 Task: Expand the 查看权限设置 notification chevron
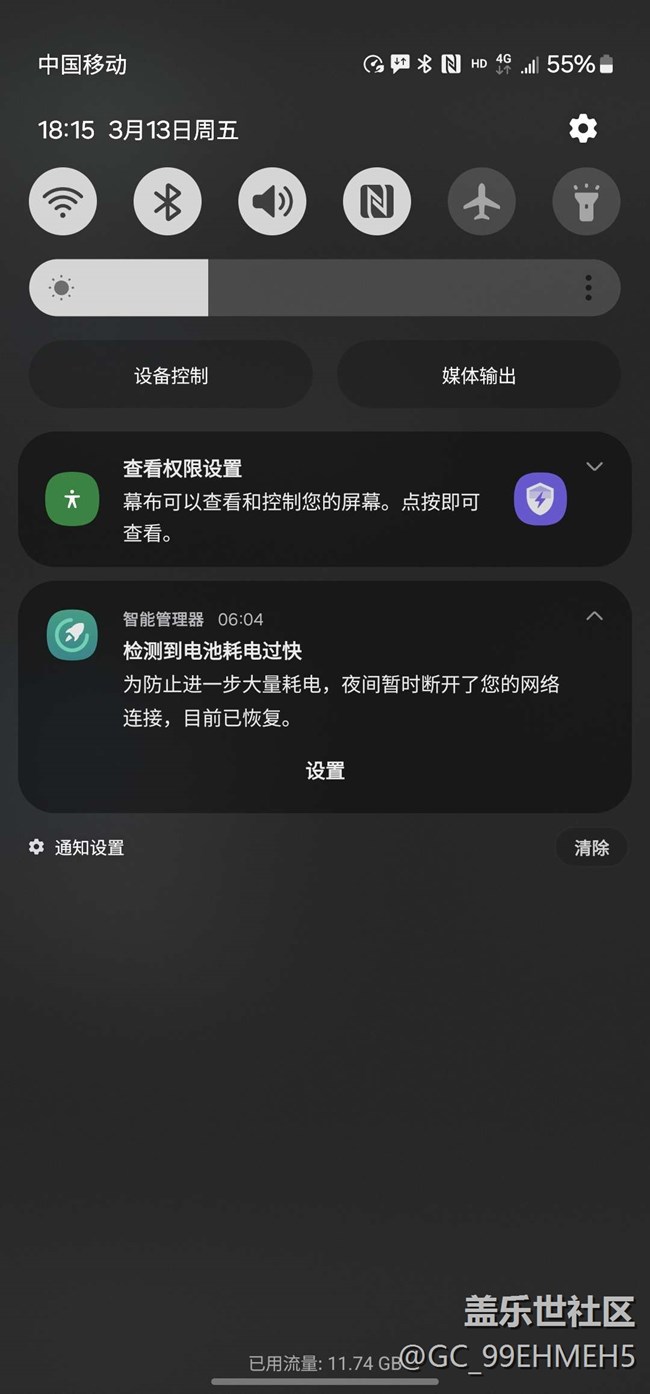pyautogui.click(x=594, y=467)
